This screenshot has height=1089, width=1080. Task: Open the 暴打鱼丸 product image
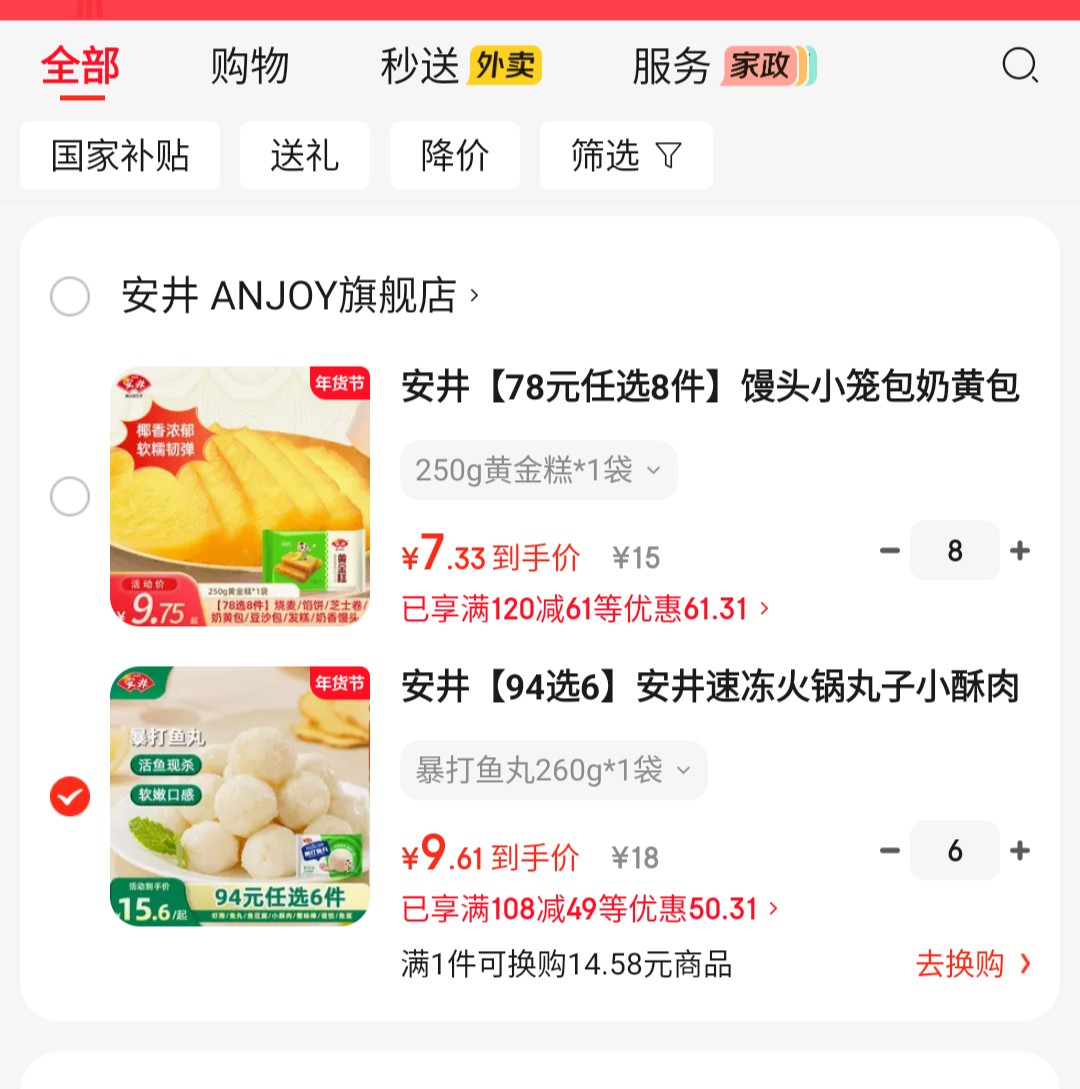coord(240,796)
